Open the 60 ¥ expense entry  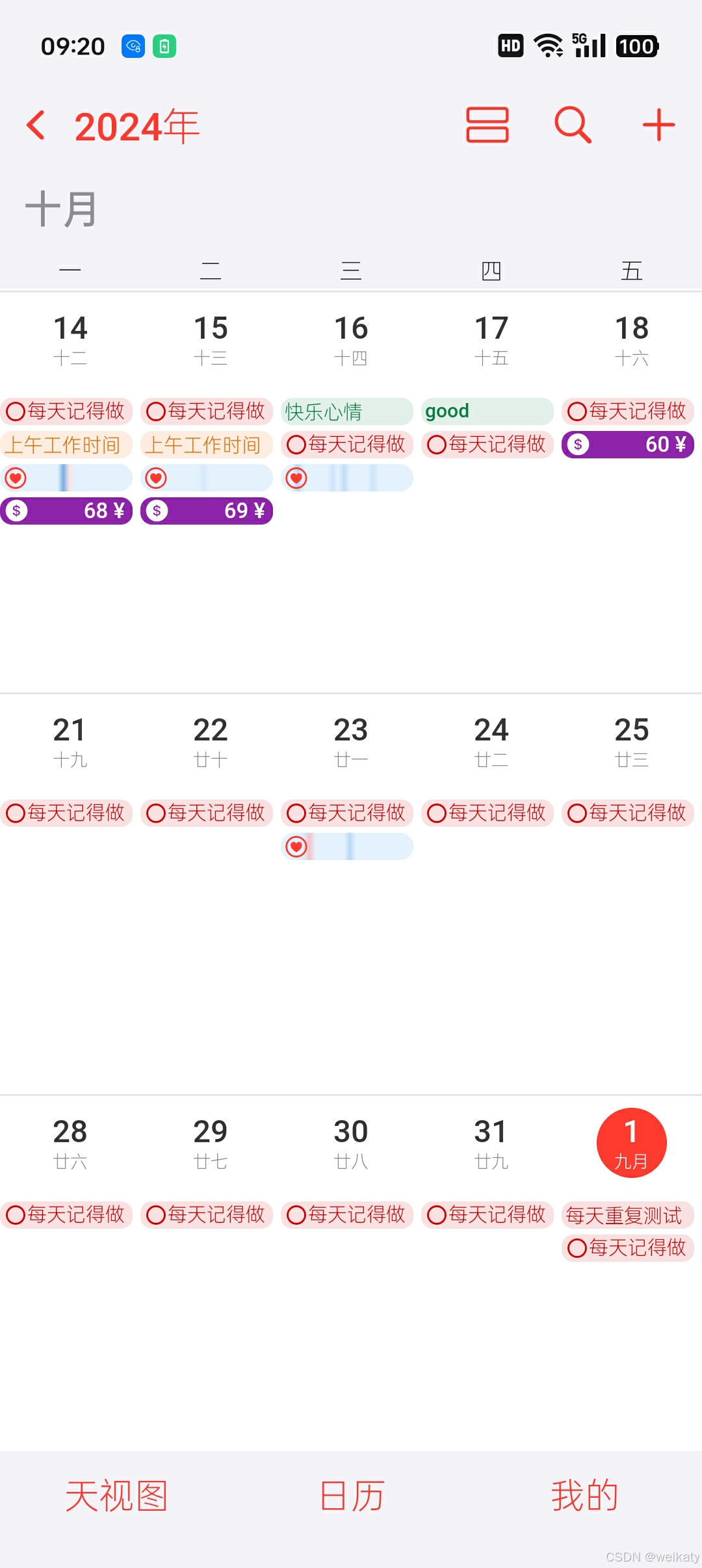628,445
